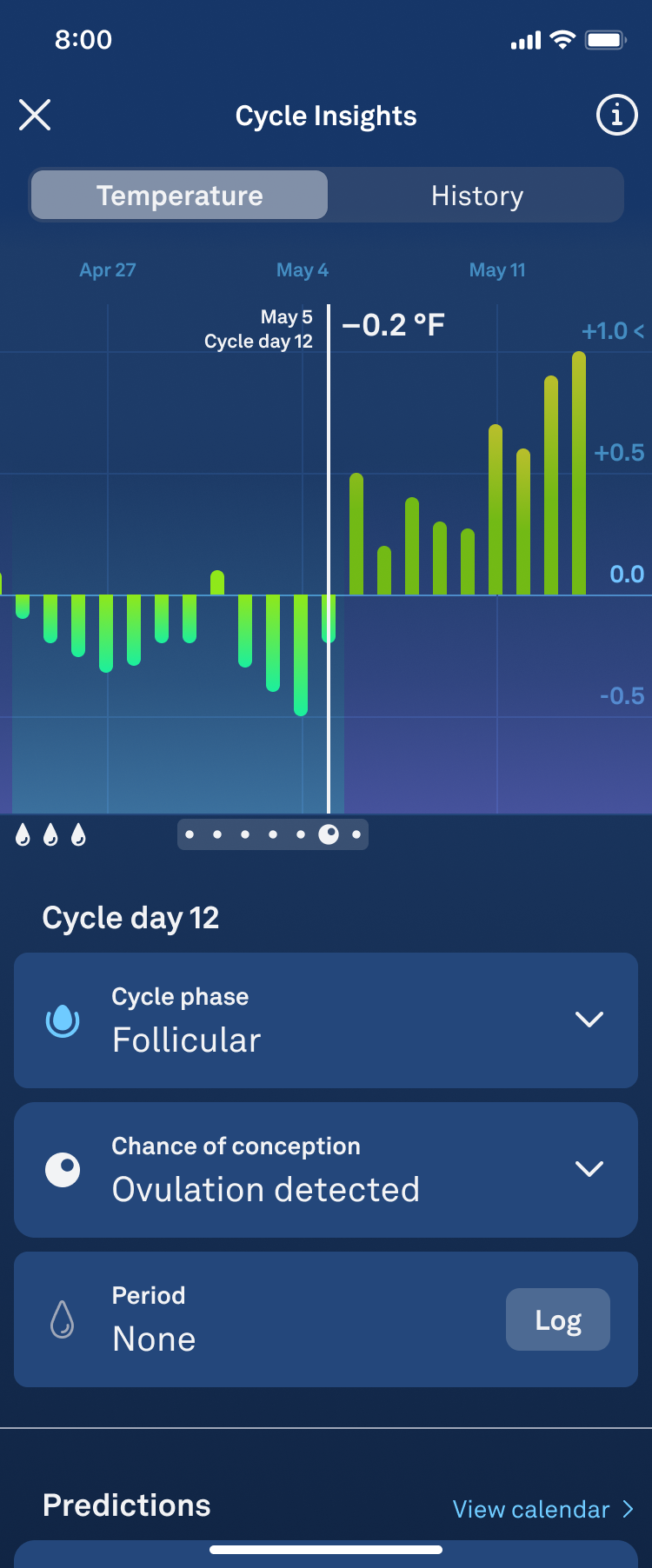Screen dimensions: 652x1568
Task: Tap the third droplet icon below the chart
Action: click(79, 834)
